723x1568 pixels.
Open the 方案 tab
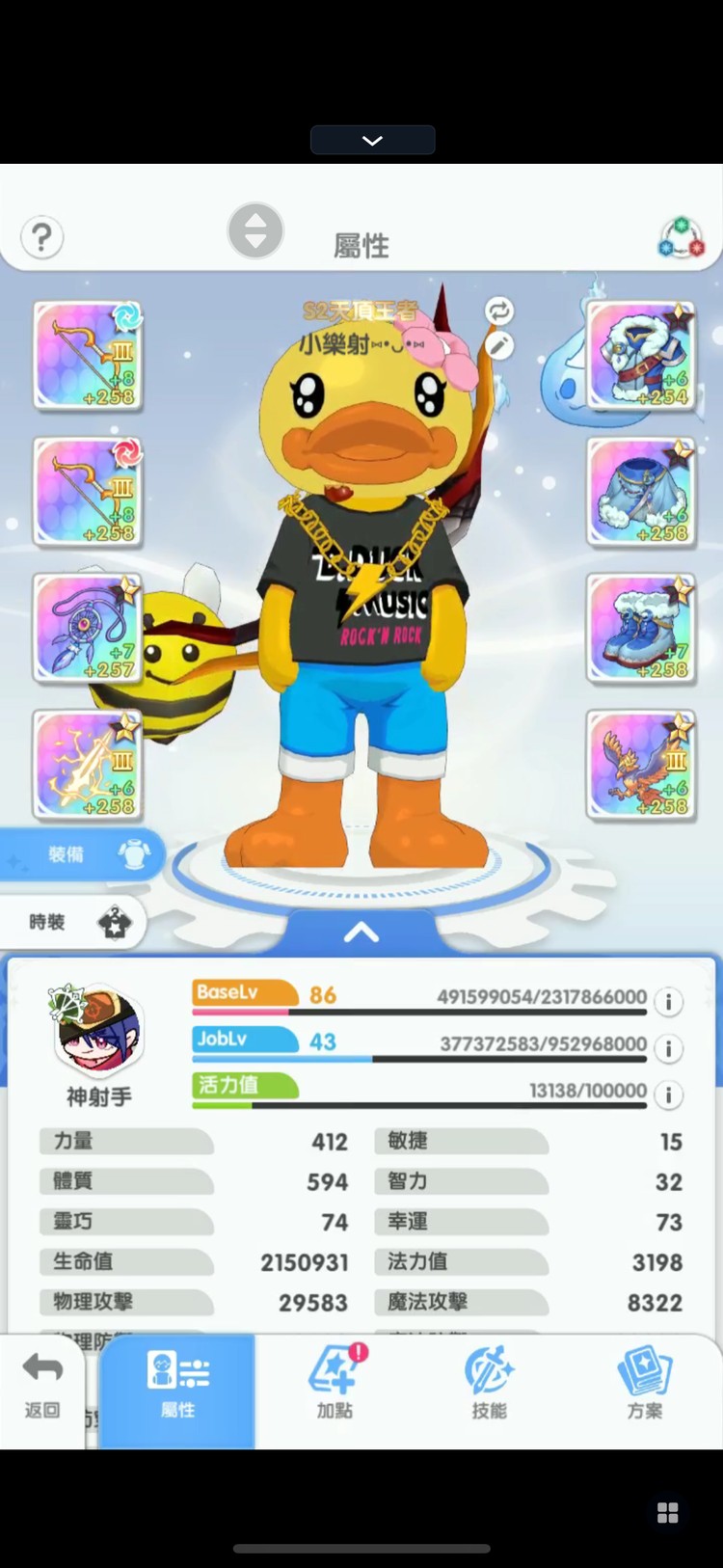644,1387
